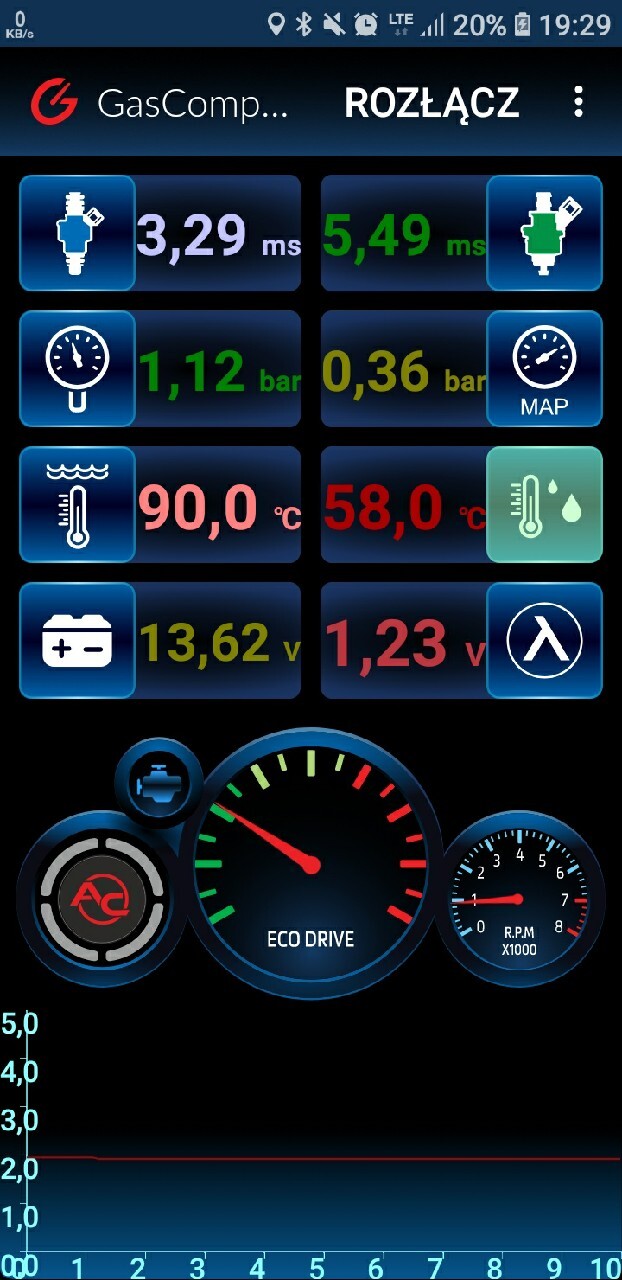The width and height of the screenshot is (622, 1280).
Task: Select the blue petrol injector icon
Action: [77, 233]
